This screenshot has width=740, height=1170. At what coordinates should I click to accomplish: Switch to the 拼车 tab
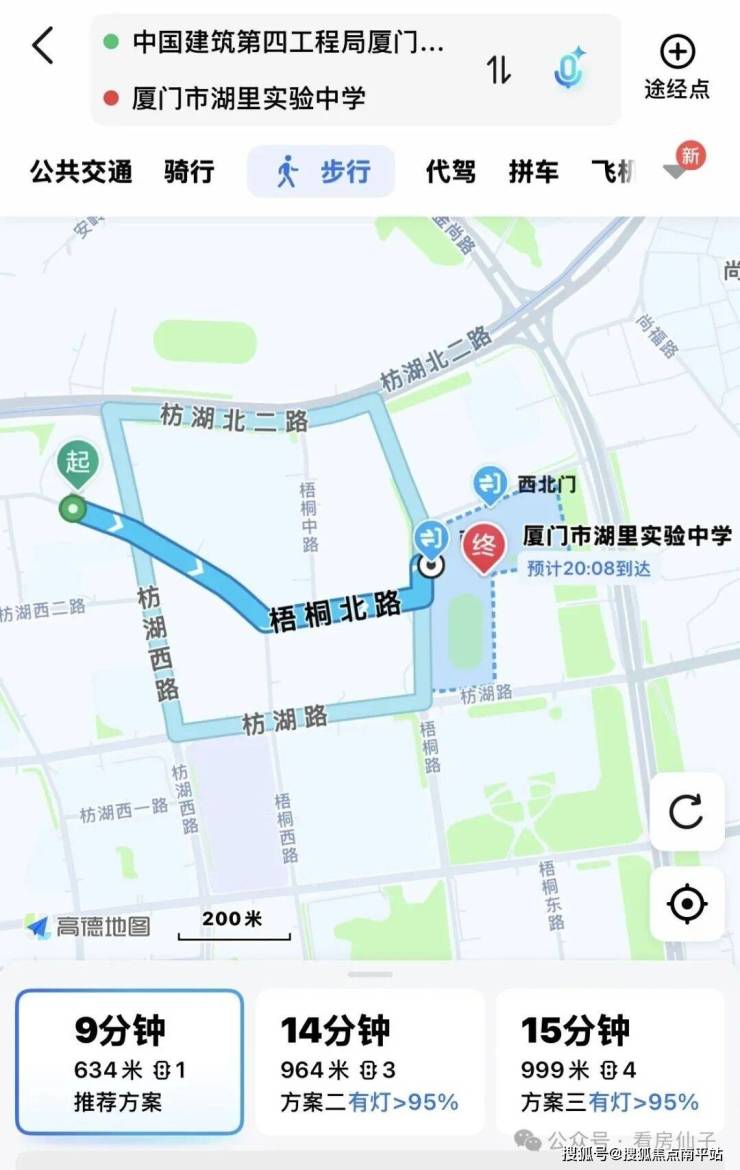coord(533,172)
